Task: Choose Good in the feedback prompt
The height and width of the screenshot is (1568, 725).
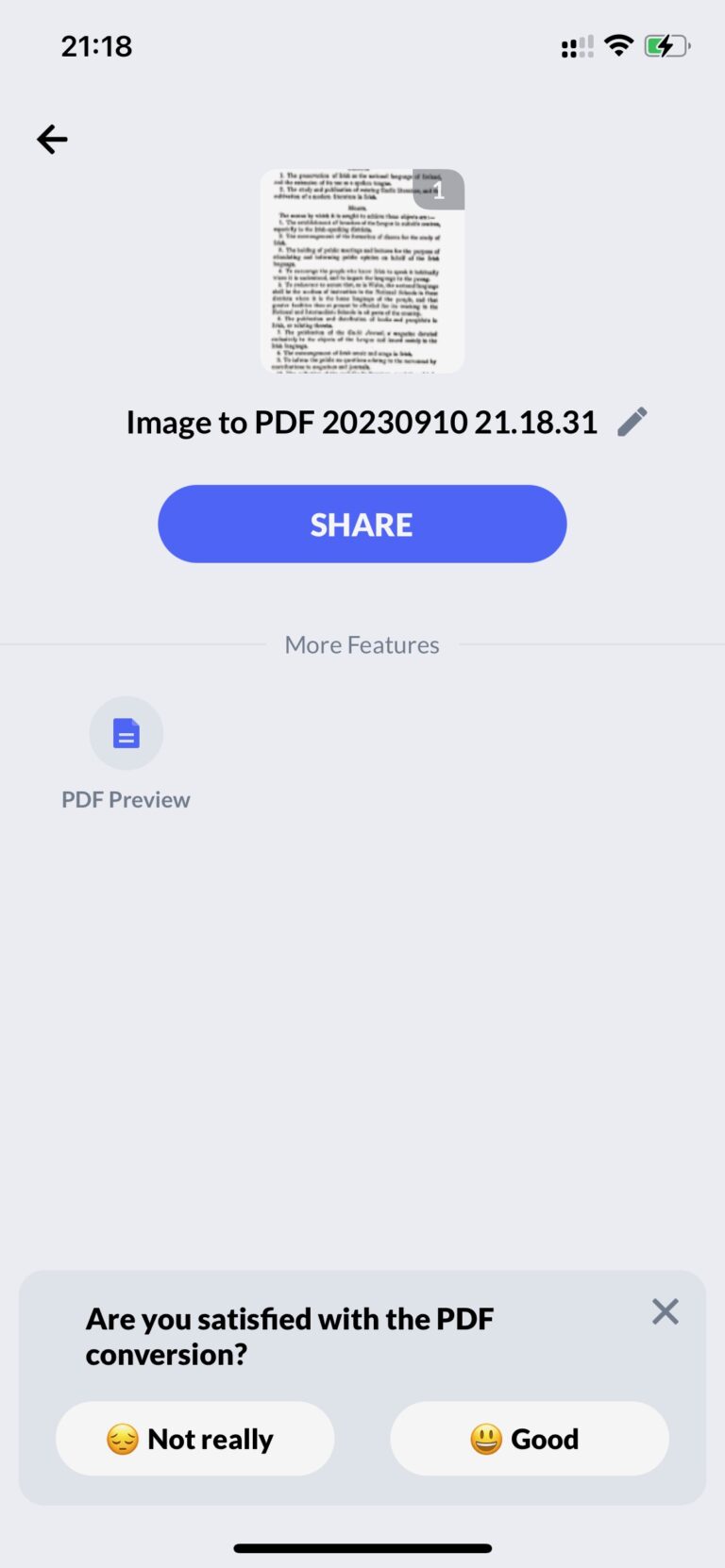Action: click(x=529, y=1438)
